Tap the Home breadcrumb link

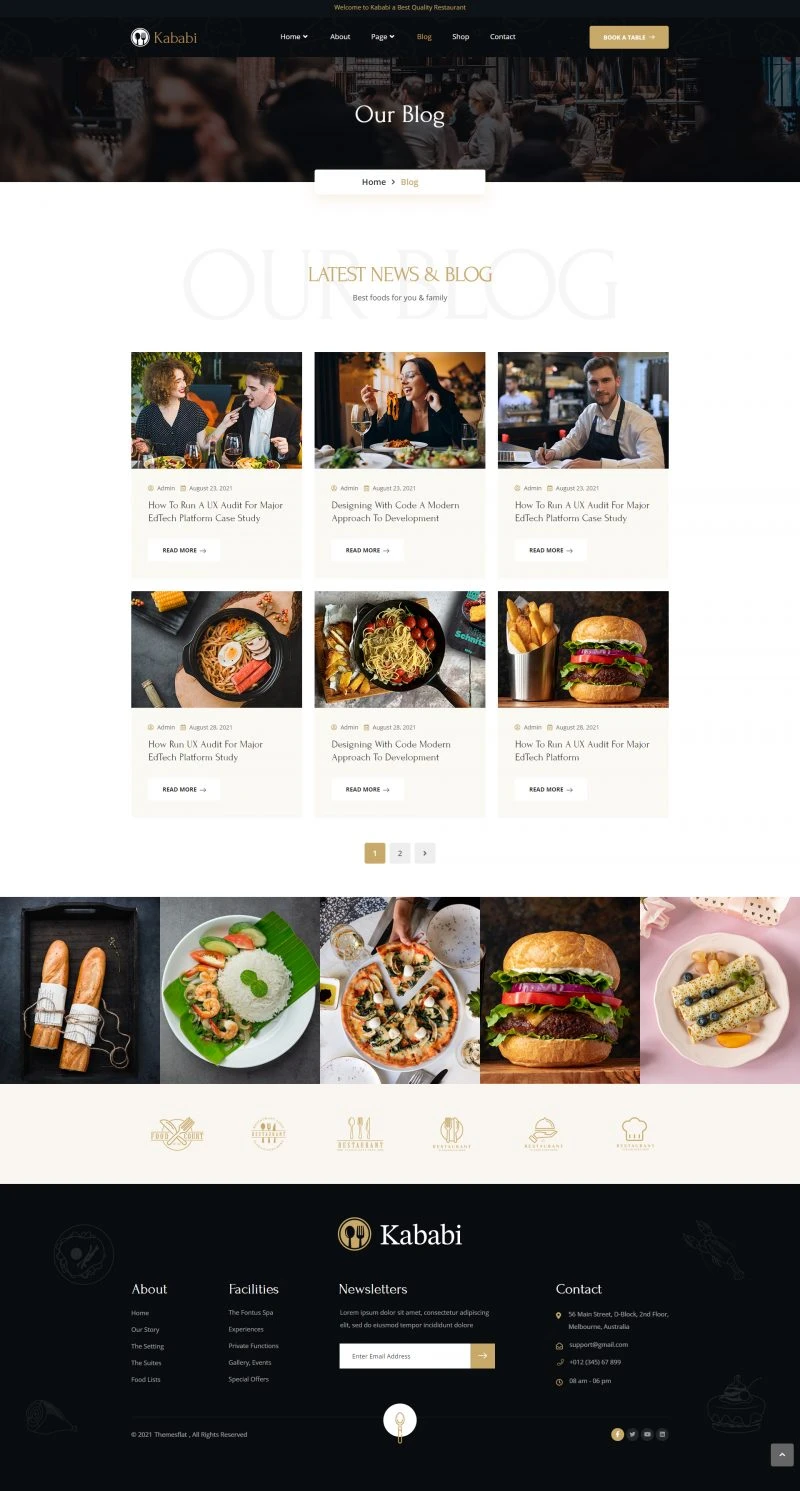[374, 182]
